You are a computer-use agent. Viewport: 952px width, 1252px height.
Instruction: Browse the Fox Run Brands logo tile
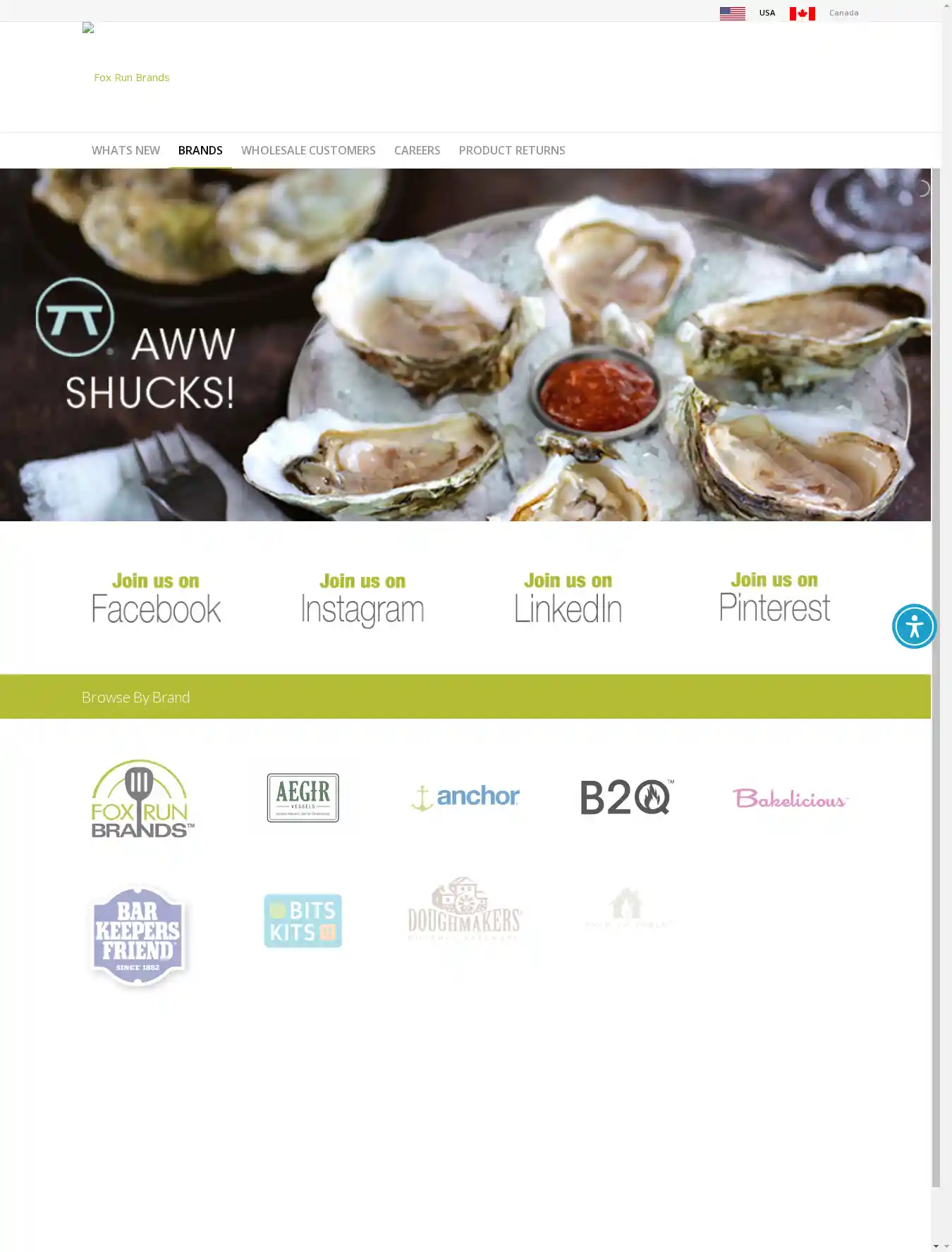[x=142, y=798]
